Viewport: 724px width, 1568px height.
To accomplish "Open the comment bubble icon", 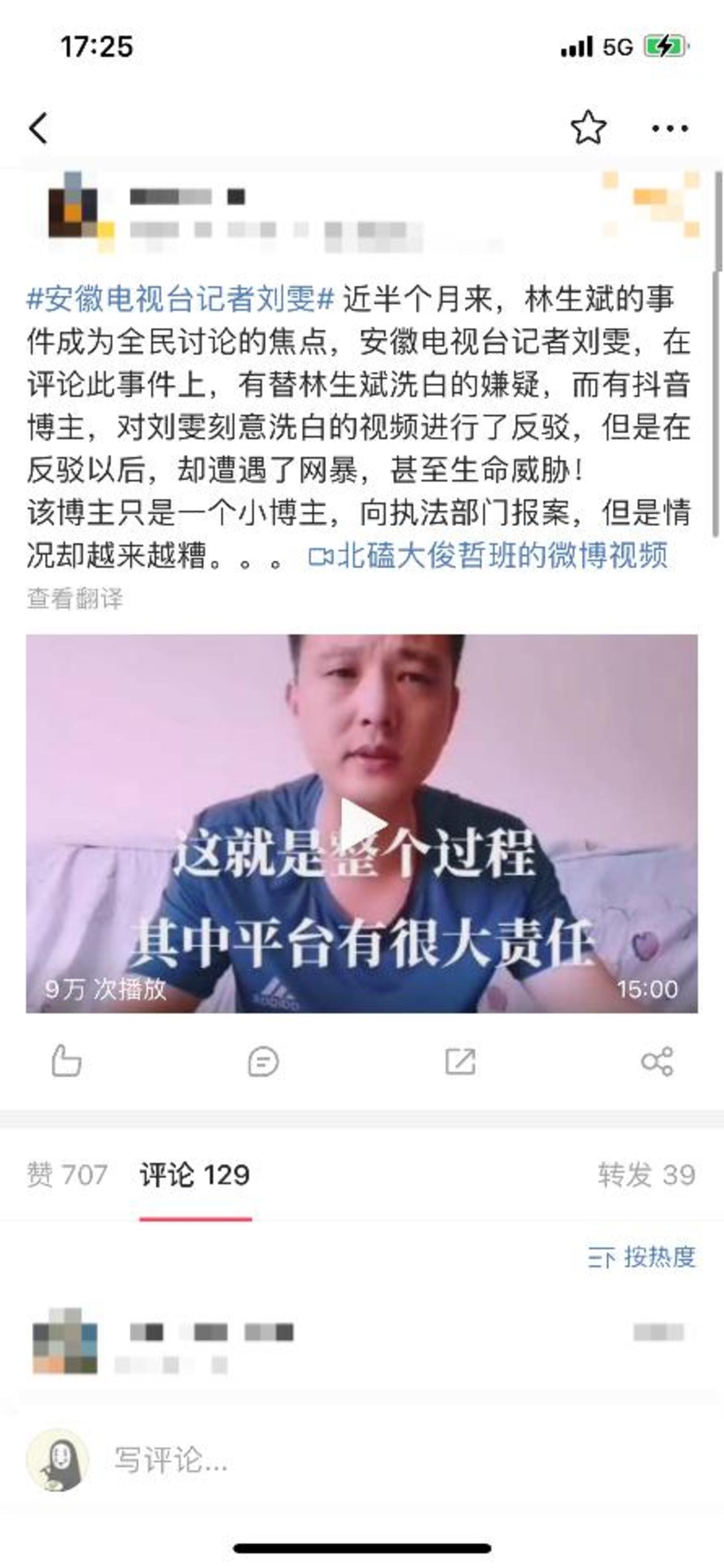I will pos(263,1062).
